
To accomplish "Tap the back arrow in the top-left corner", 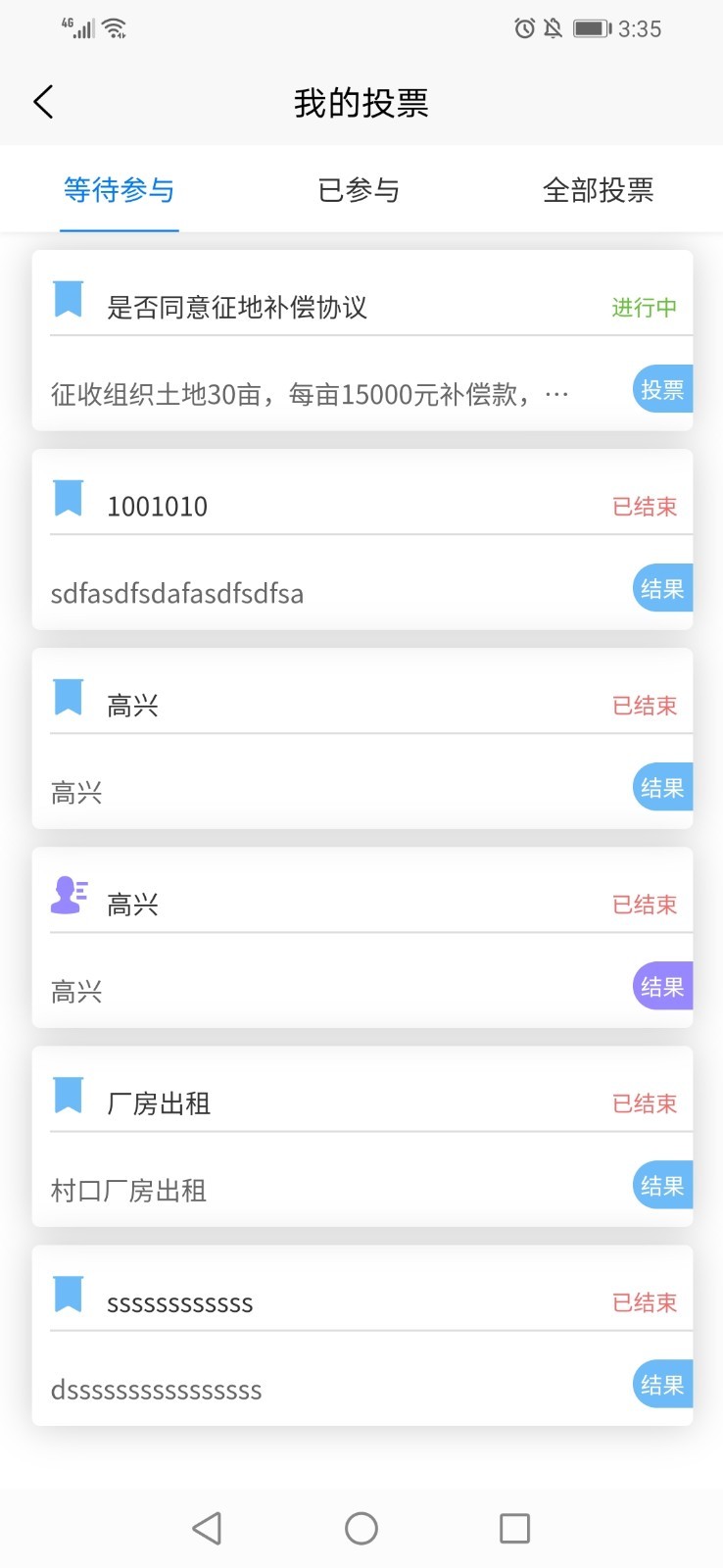I will point(42,101).
